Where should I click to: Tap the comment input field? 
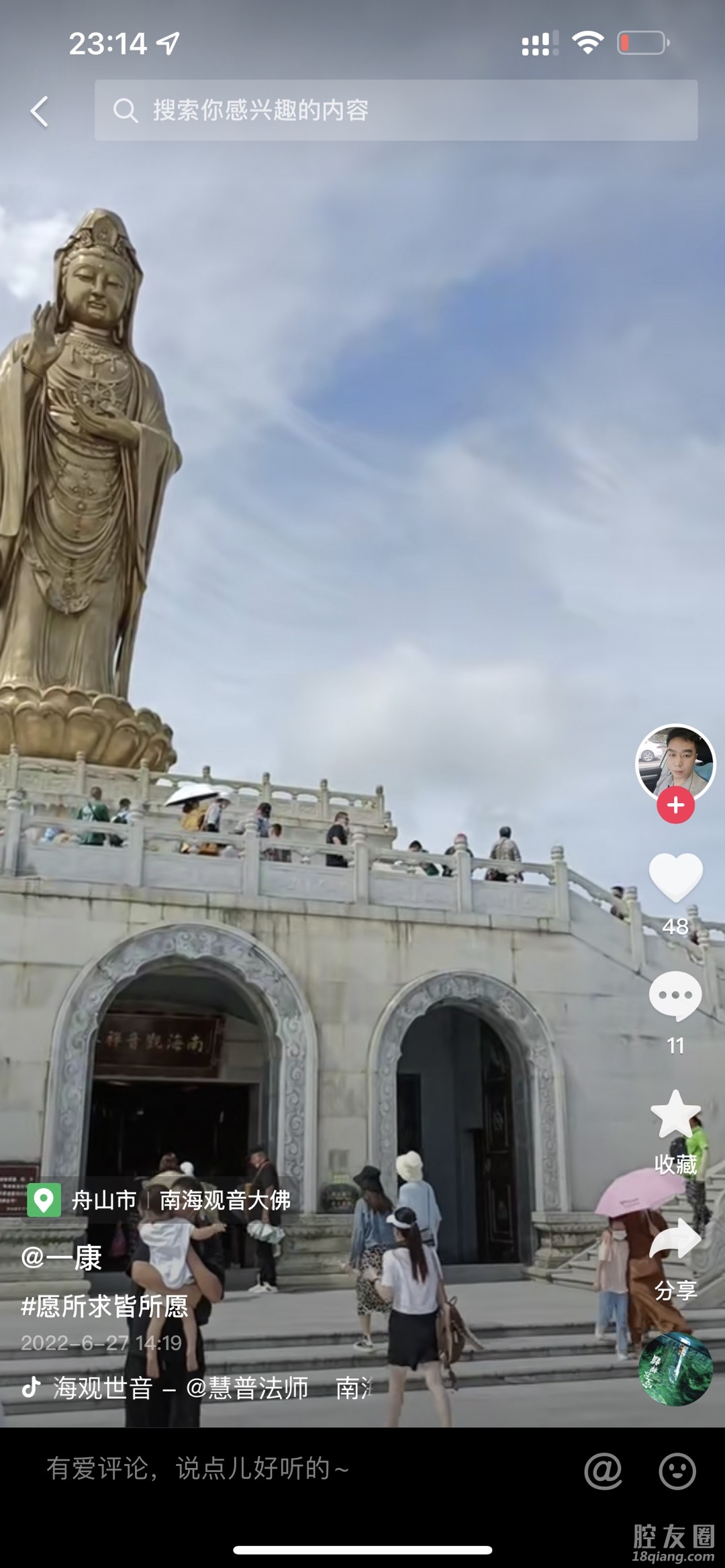[x=269, y=1469]
